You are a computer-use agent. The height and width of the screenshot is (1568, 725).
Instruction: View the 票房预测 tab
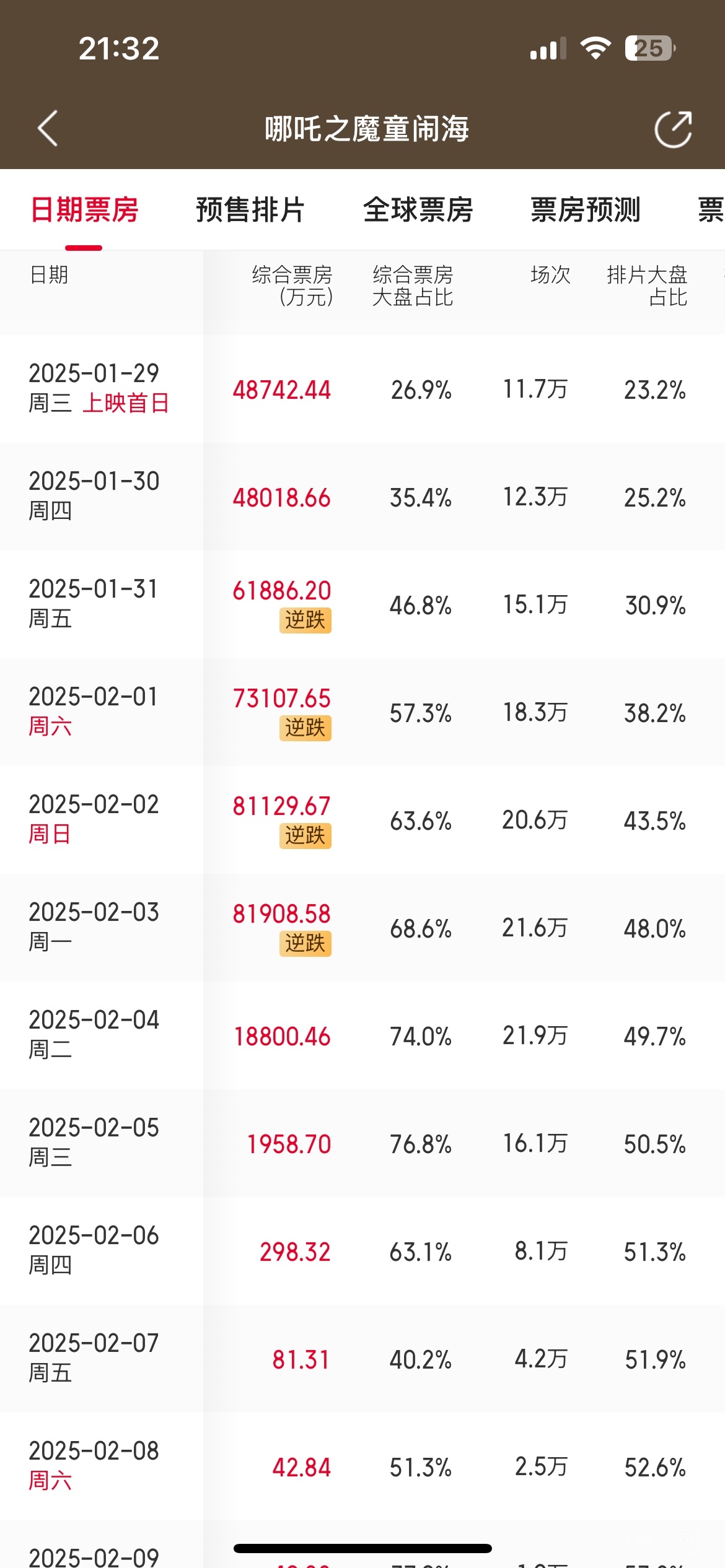pyautogui.click(x=585, y=210)
